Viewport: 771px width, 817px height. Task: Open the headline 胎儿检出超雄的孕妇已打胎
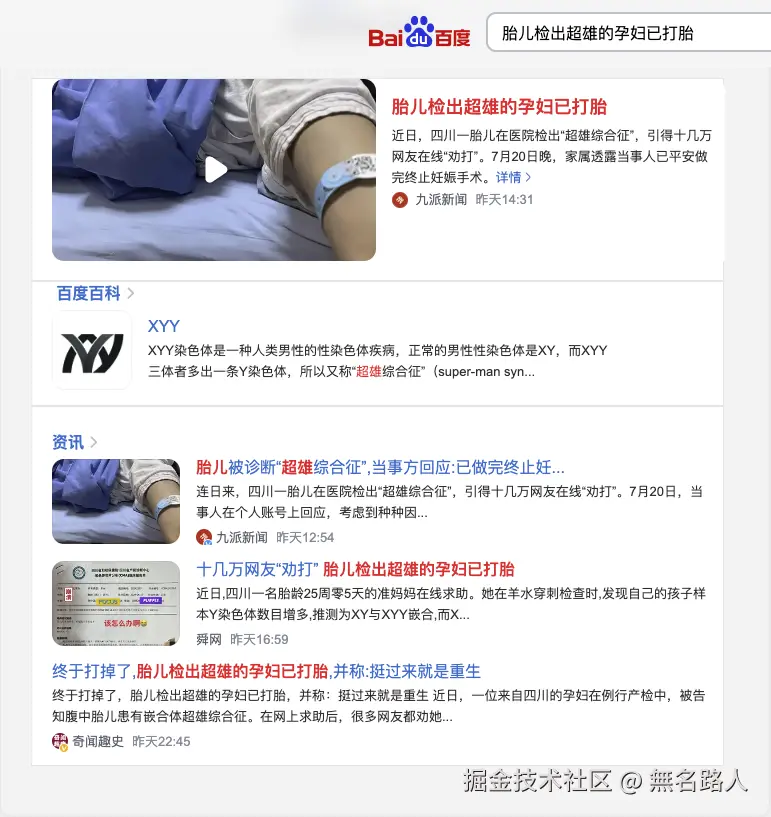tap(499, 107)
